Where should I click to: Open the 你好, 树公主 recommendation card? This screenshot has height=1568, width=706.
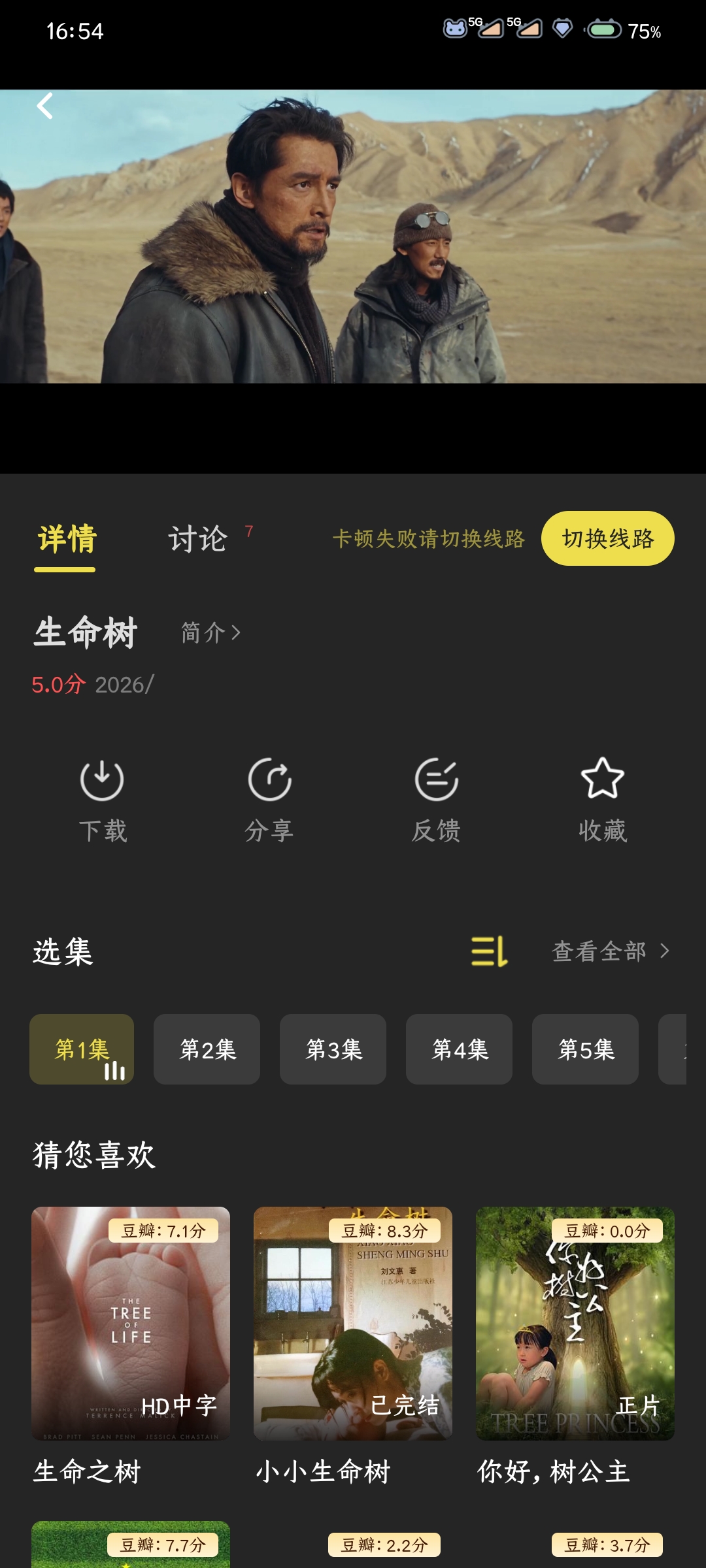[575, 1323]
